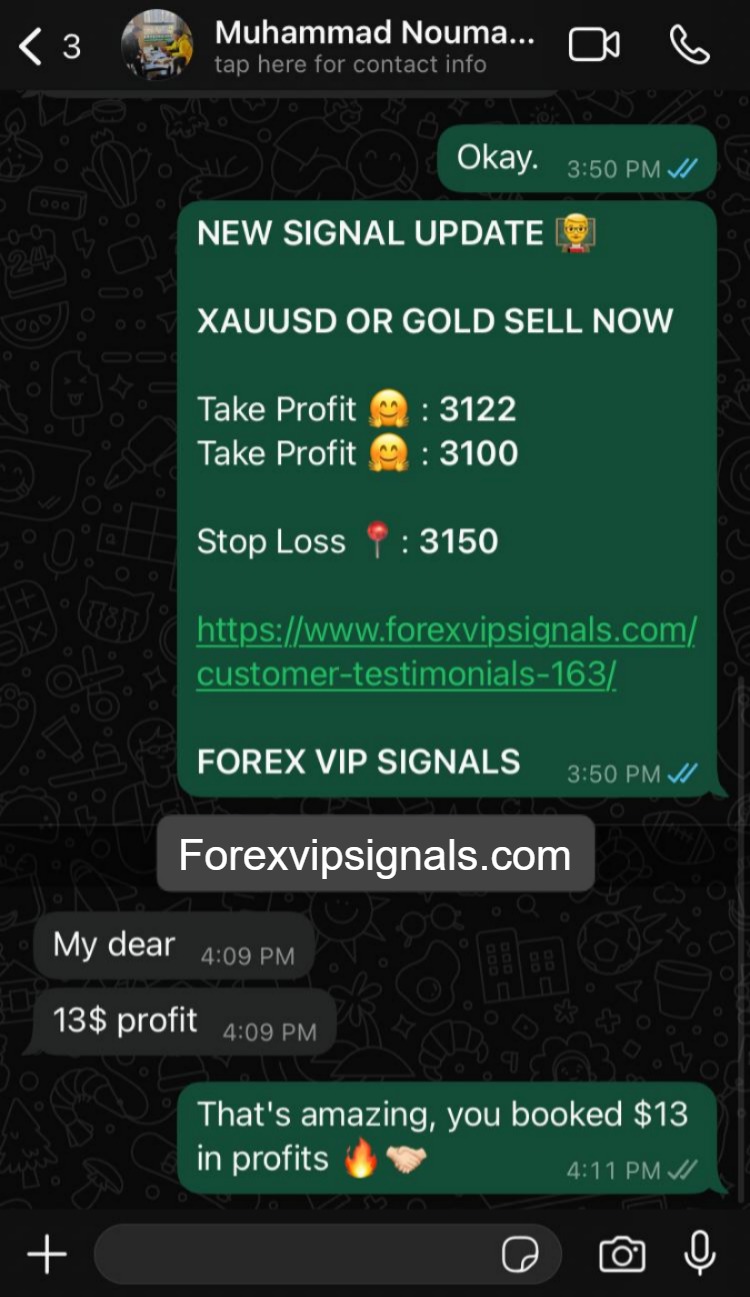The height and width of the screenshot is (1297, 750).
Task: Go back to the chats list
Action: (32, 46)
